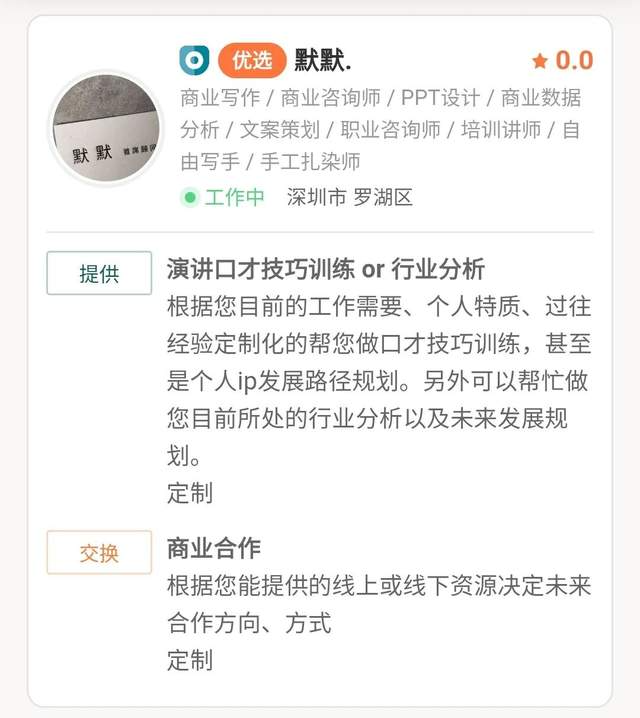Open 默默's profile avatar

(x=107, y=129)
